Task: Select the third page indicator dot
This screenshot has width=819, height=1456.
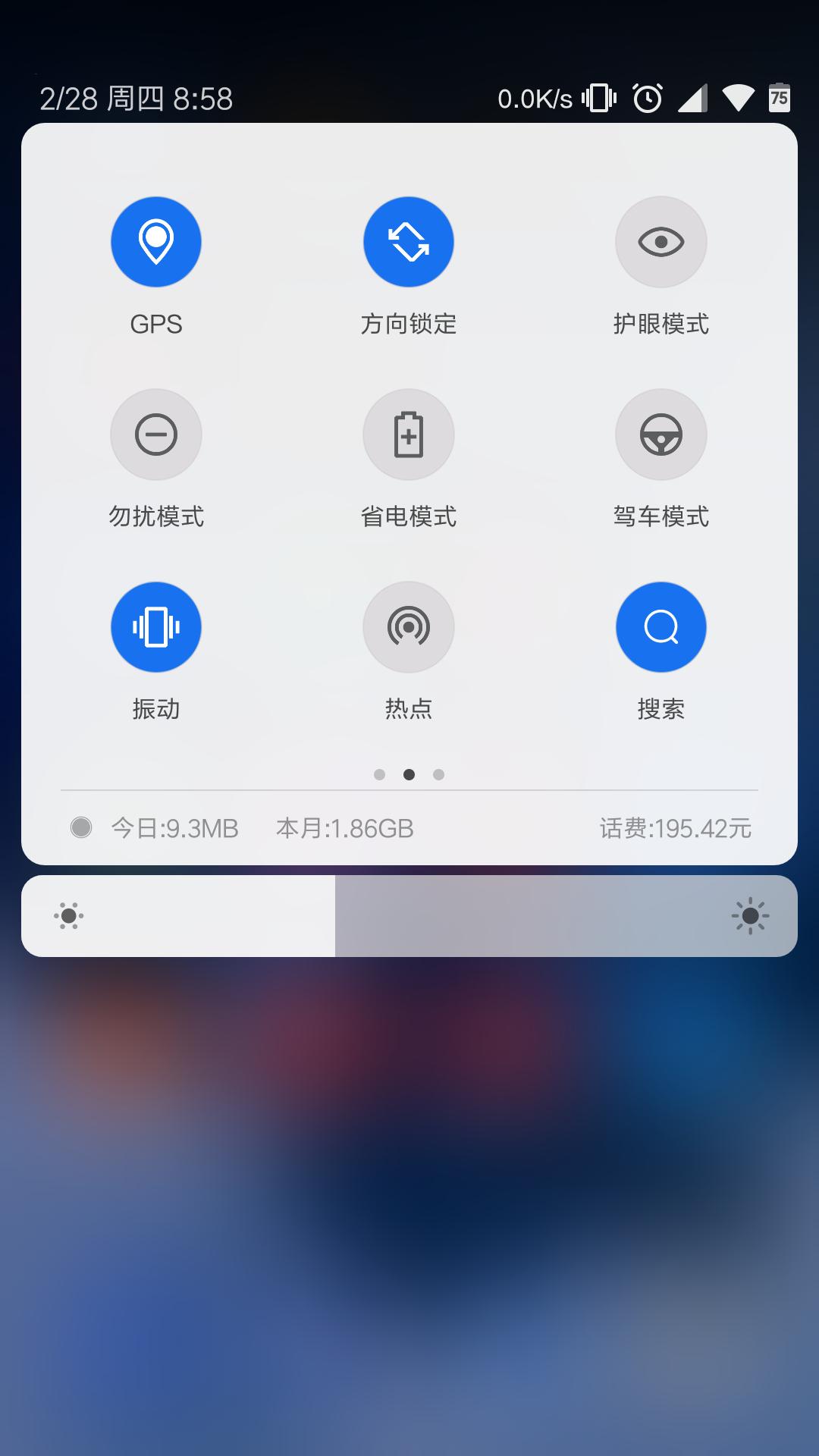Action: [x=438, y=775]
